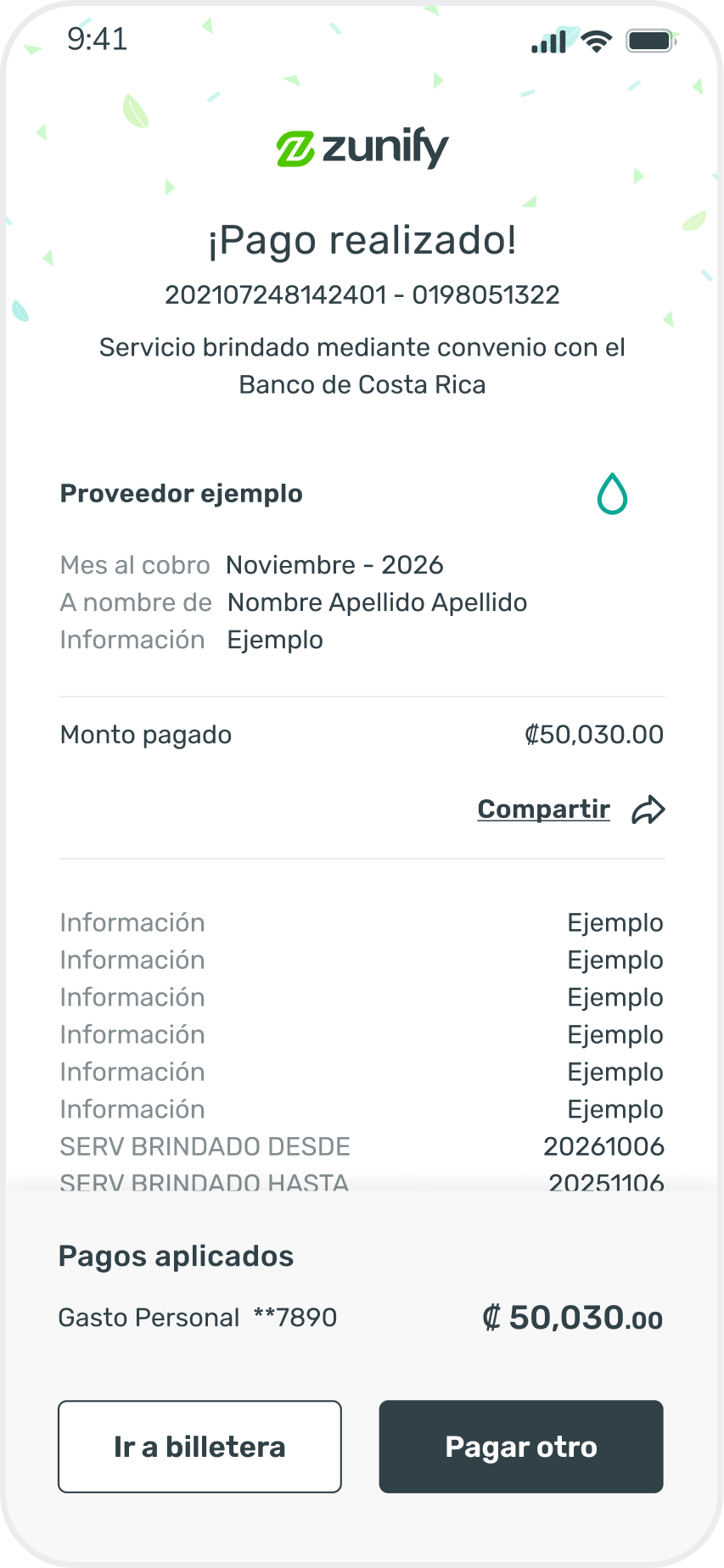
Task: Tap the share arrow icon
Action: (648, 810)
